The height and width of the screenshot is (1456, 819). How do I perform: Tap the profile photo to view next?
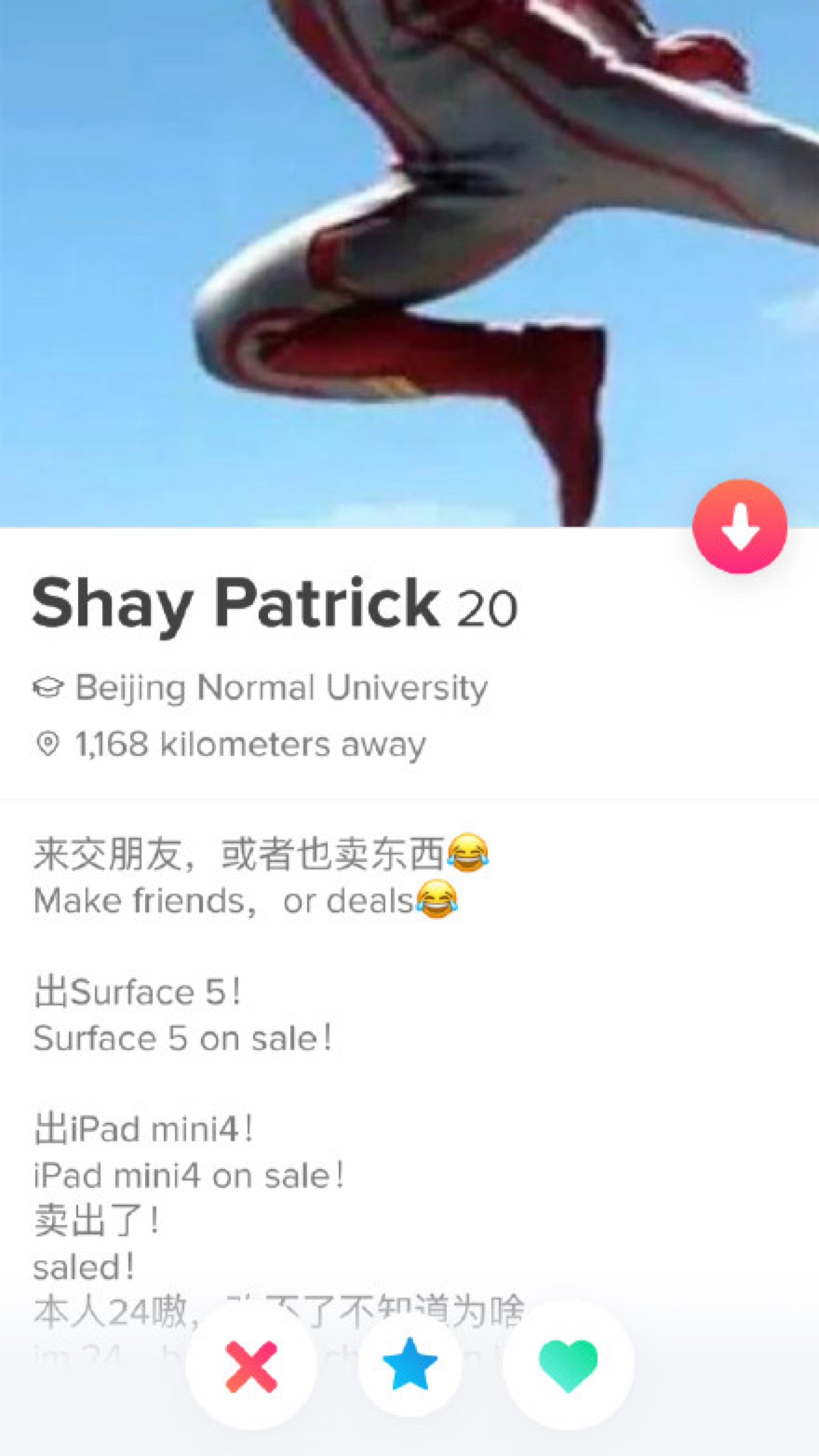[409, 263]
